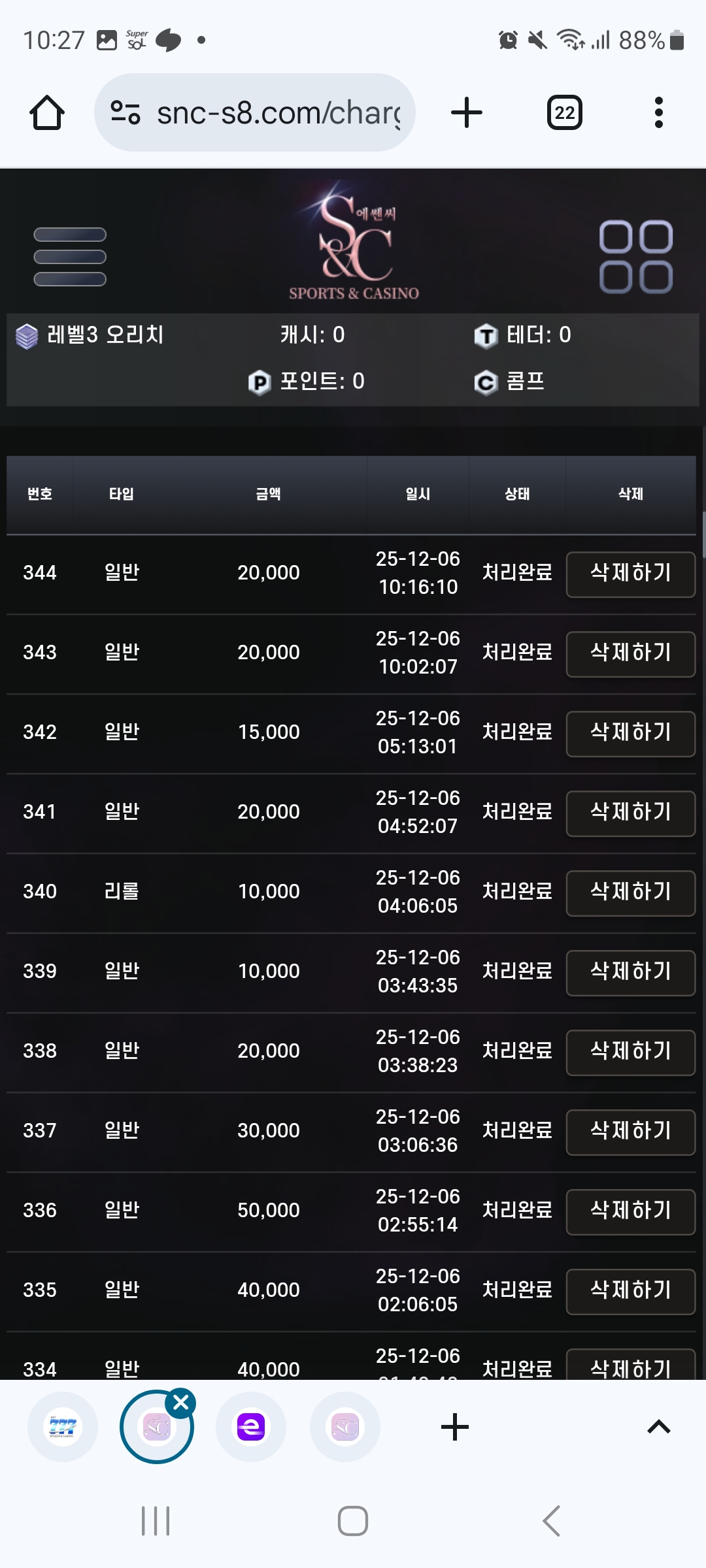The width and height of the screenshot is (706, 1568).
Task: Delete record number 335
Action: [x=630, y=1291]
